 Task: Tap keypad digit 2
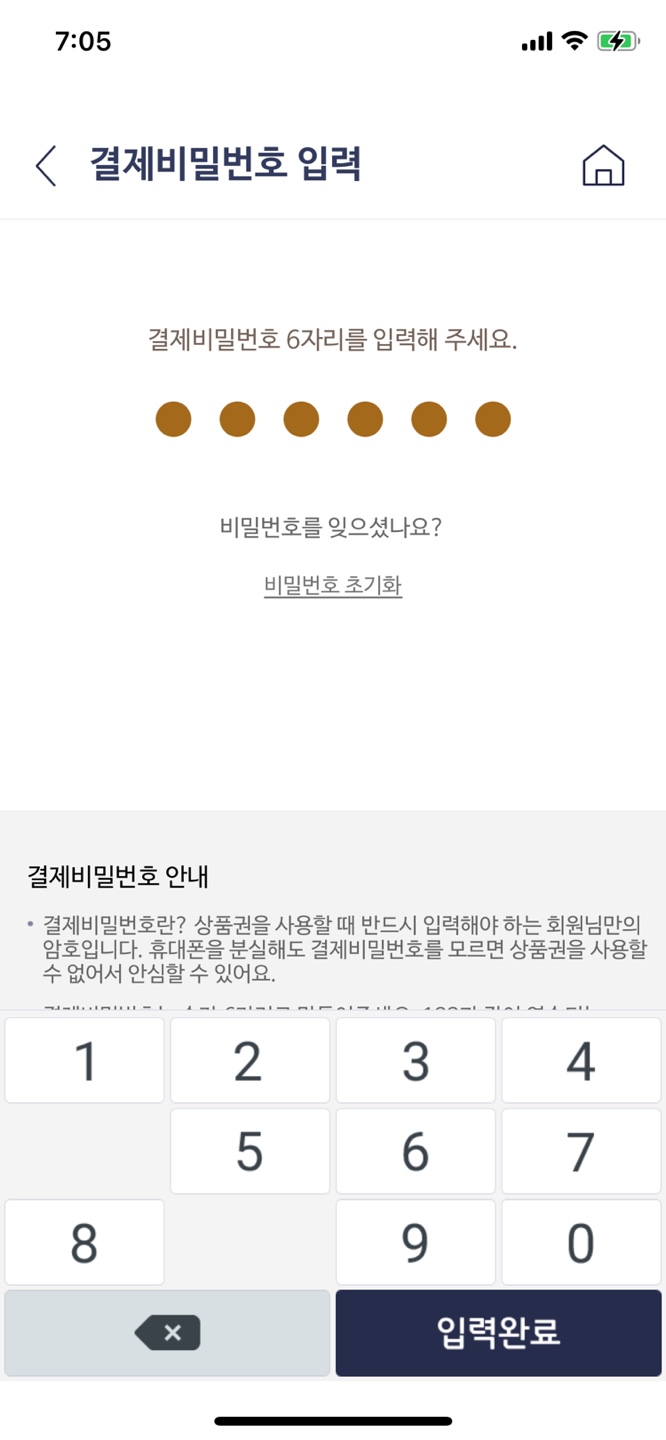coord(250,1061)
